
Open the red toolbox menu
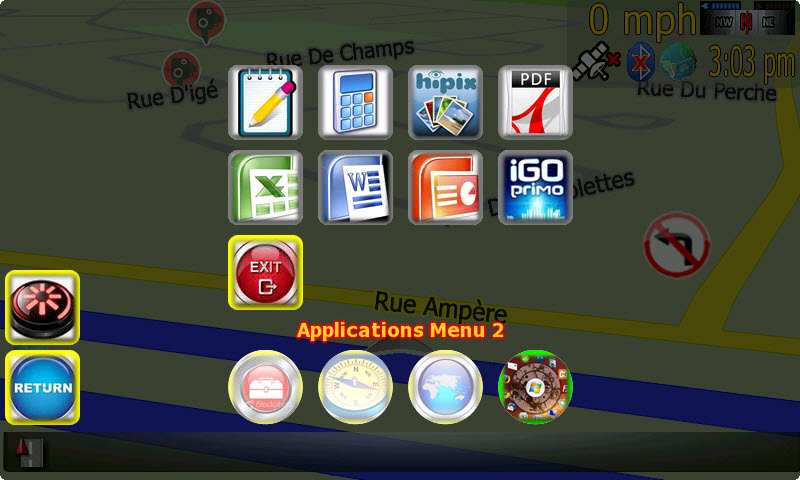(x=265, y=387)
